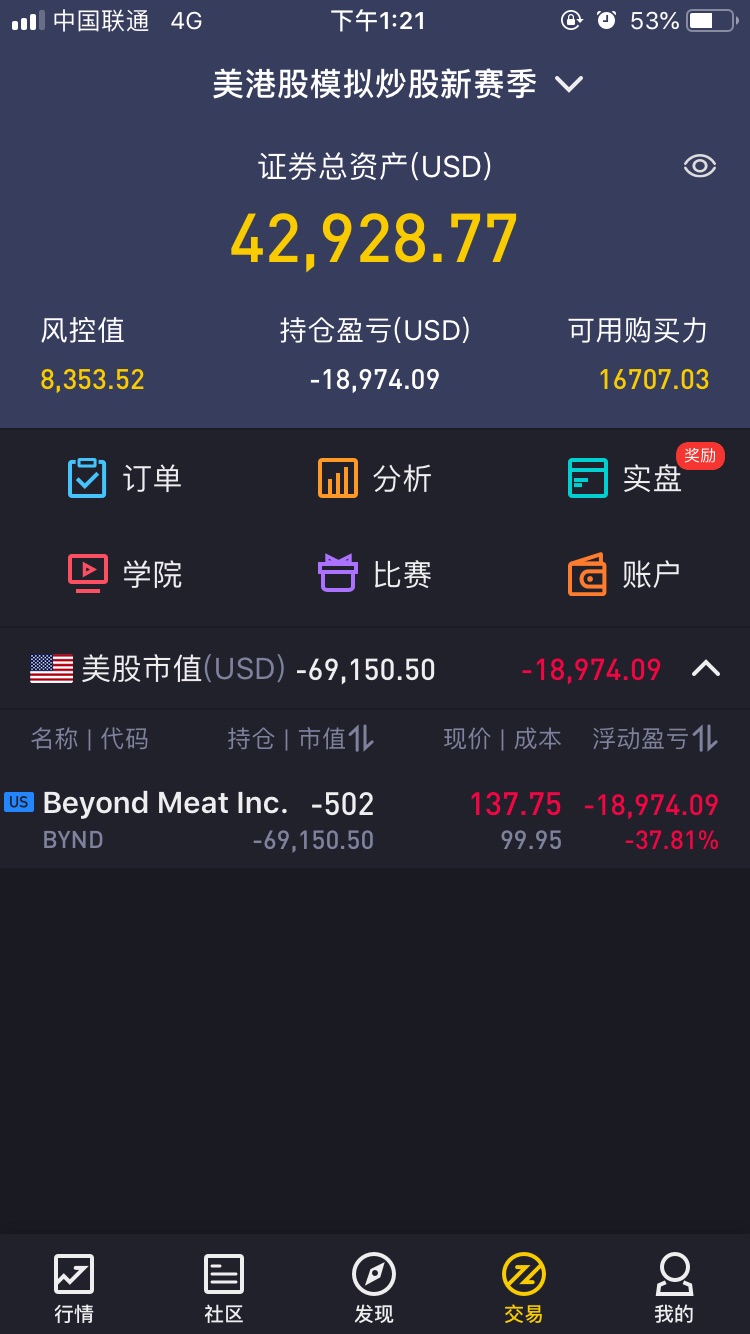Go to the 我的 tab
The image size is (750, 1334).
pyautogui.click(x=674, y=1288)
